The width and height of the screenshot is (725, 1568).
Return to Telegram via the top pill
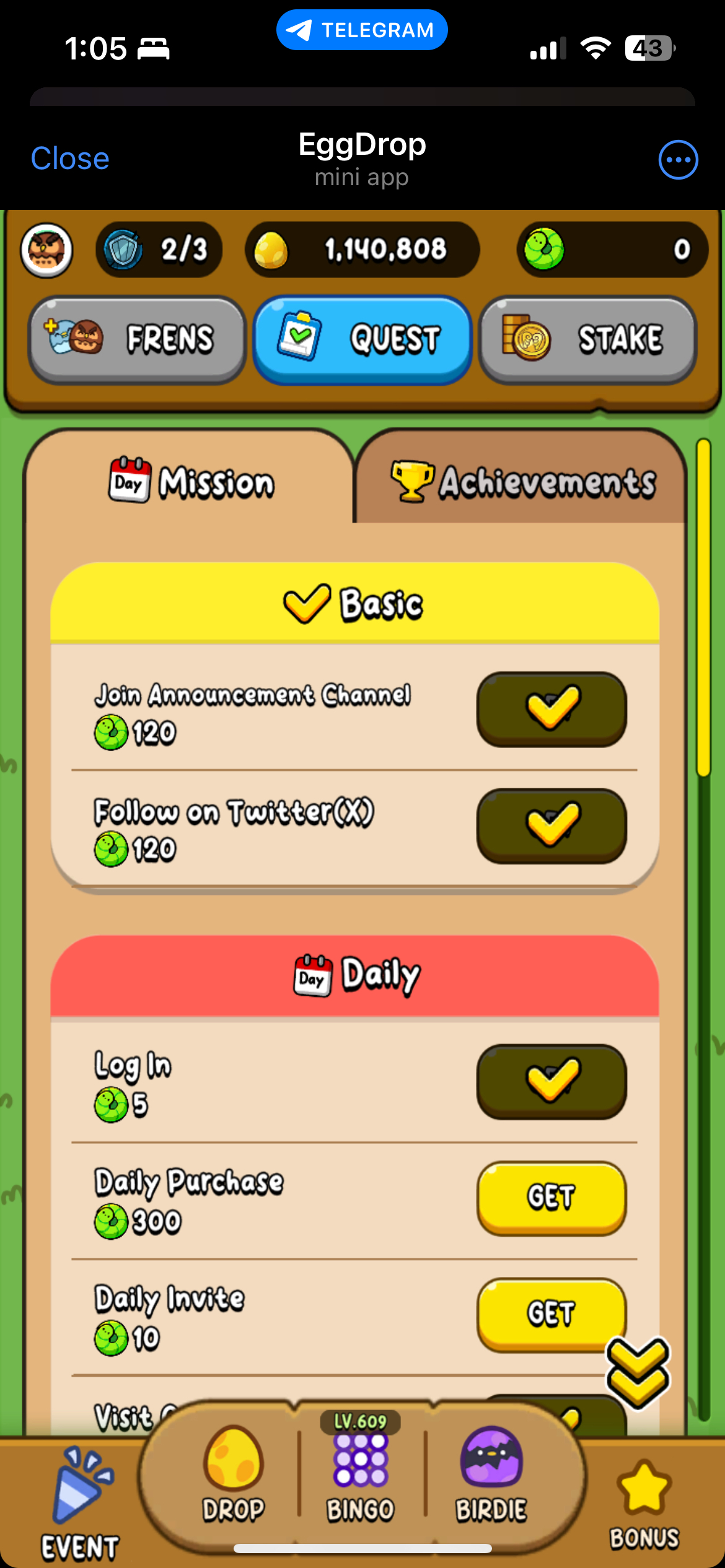pos(362,30)
